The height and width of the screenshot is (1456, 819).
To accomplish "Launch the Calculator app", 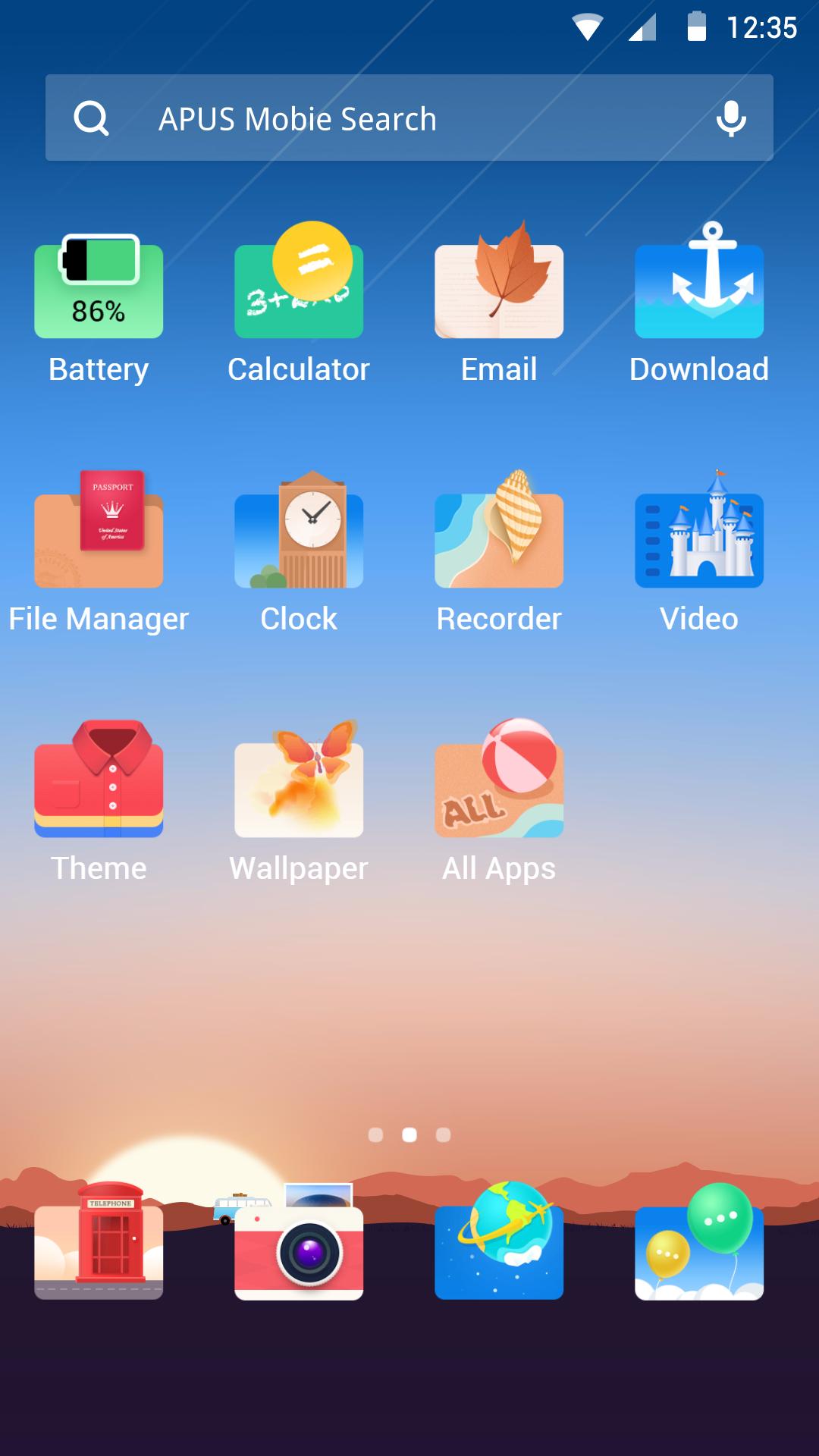I will click(x=298, y=290).
